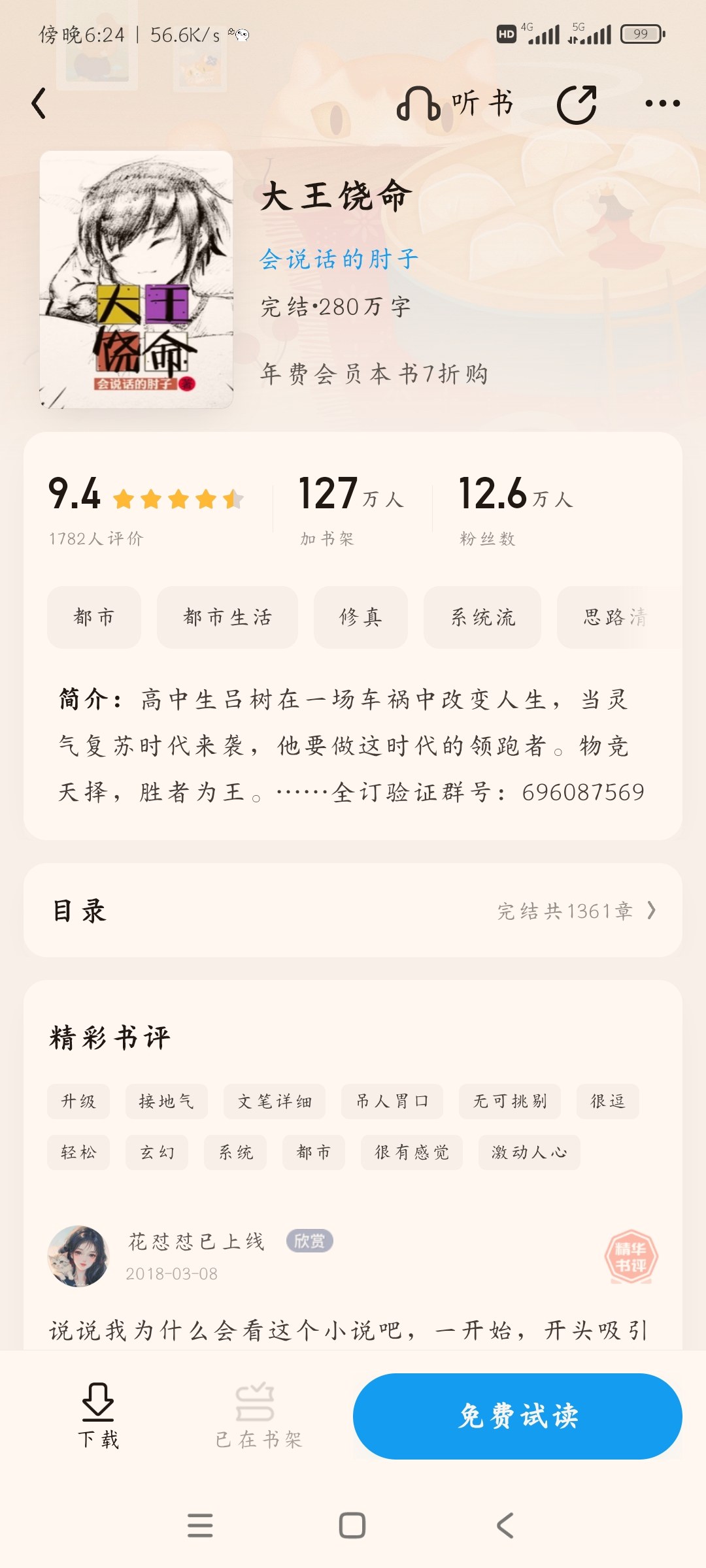The image size is (706, 1568).
Task: Filter reviews by 激动人心 tag
Action: tap(529, 1152)
